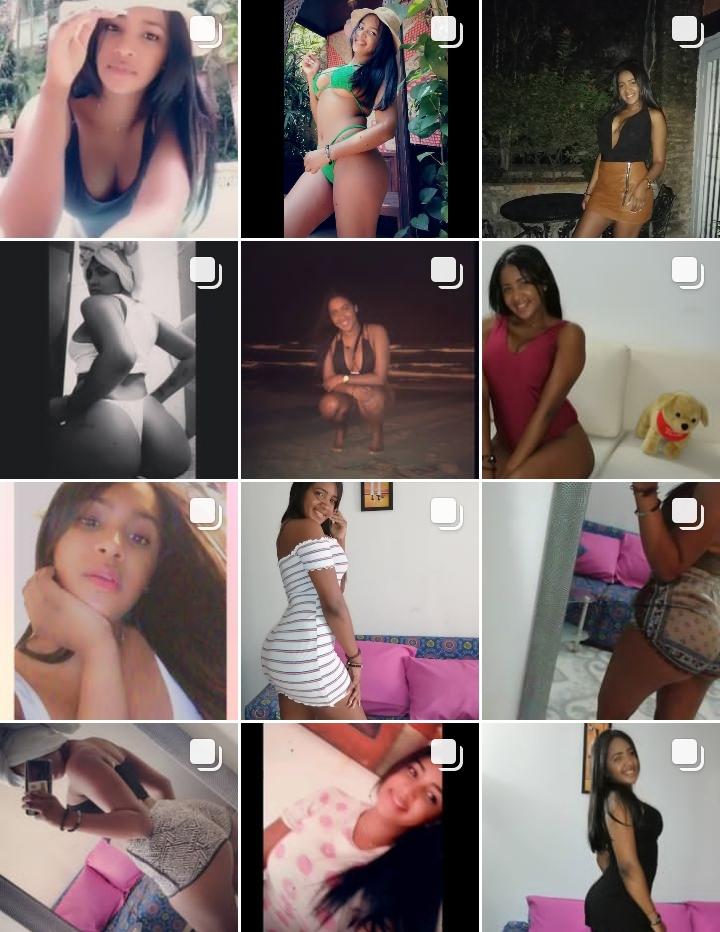Open the post with tan skirt outfit
The height and width of the screenshot is (932, 720).
click(600, 118)
